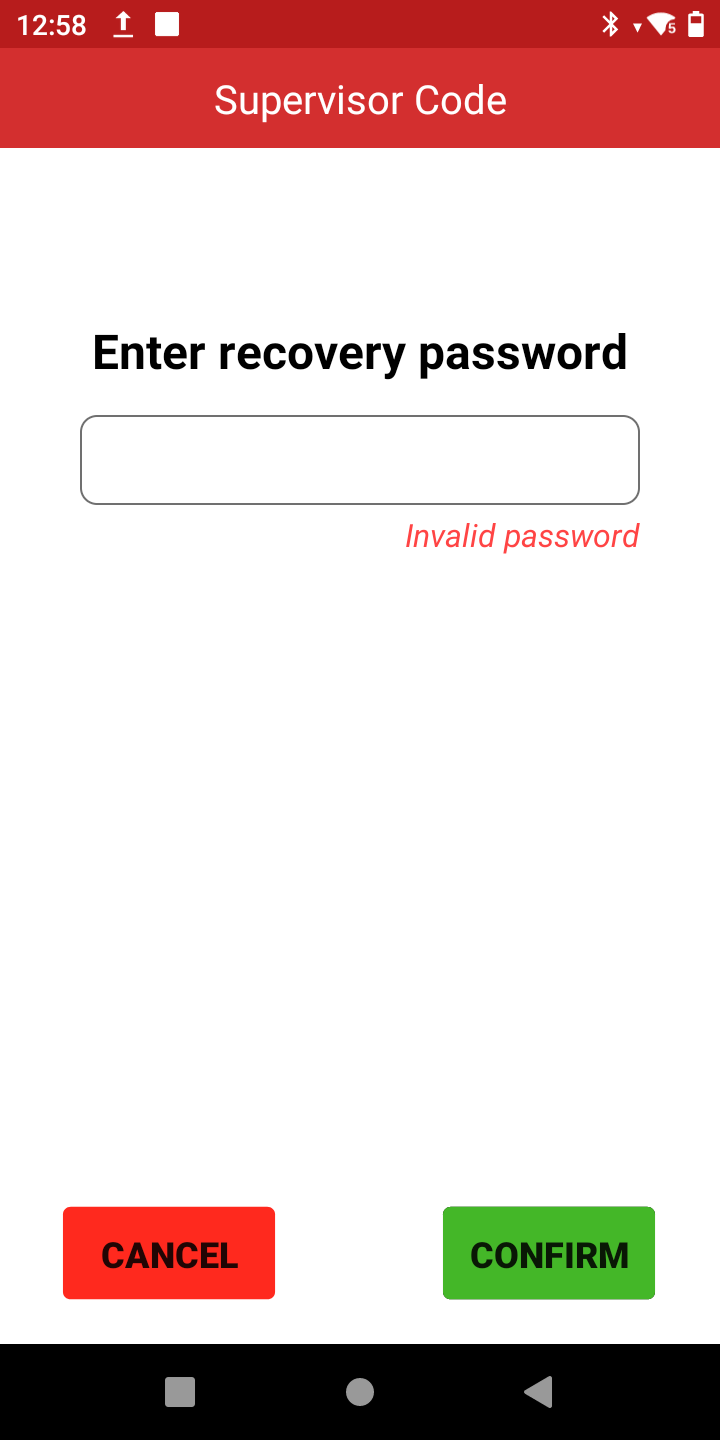Confirm the recovery password
The height and width of the screenshot is (1440, 720).
pos(549,1253)
